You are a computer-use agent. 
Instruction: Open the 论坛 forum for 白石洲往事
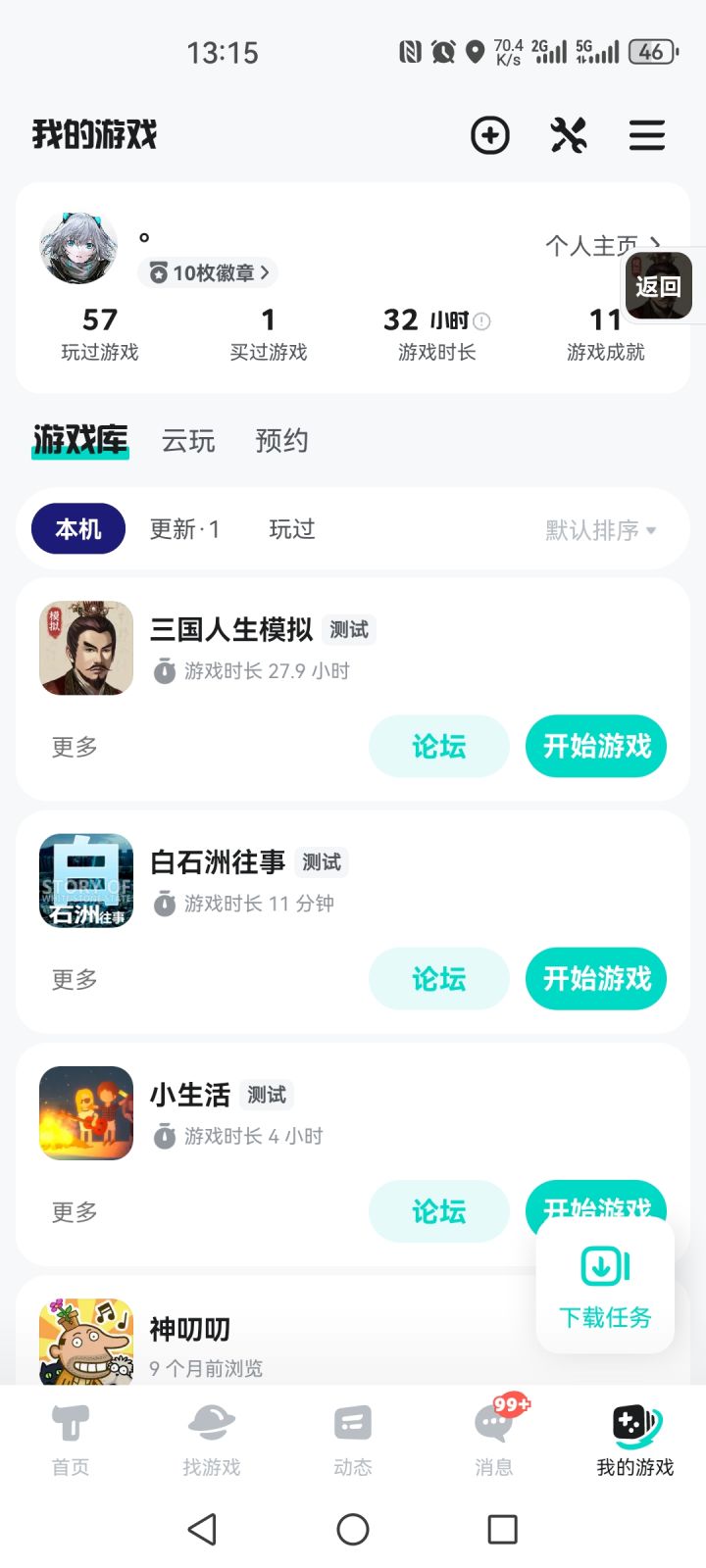438,979
